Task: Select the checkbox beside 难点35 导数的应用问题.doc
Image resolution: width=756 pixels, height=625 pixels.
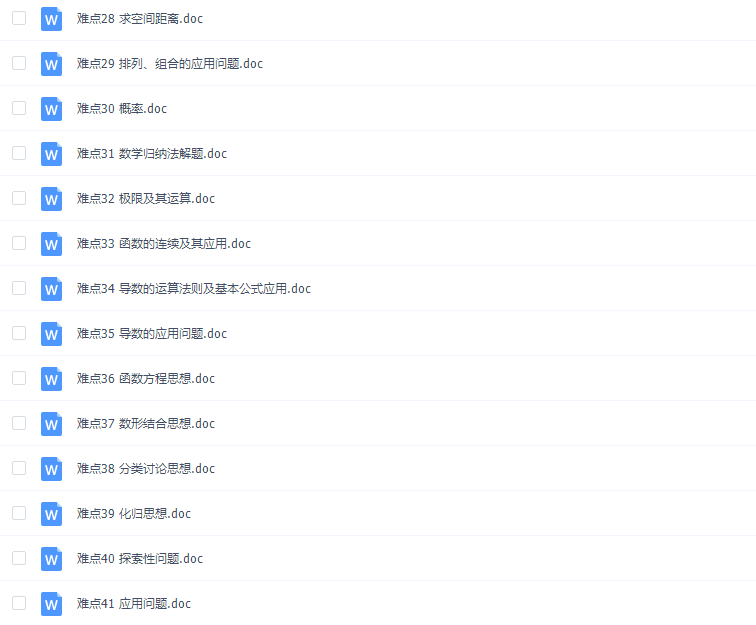Action: coord(19,333)
